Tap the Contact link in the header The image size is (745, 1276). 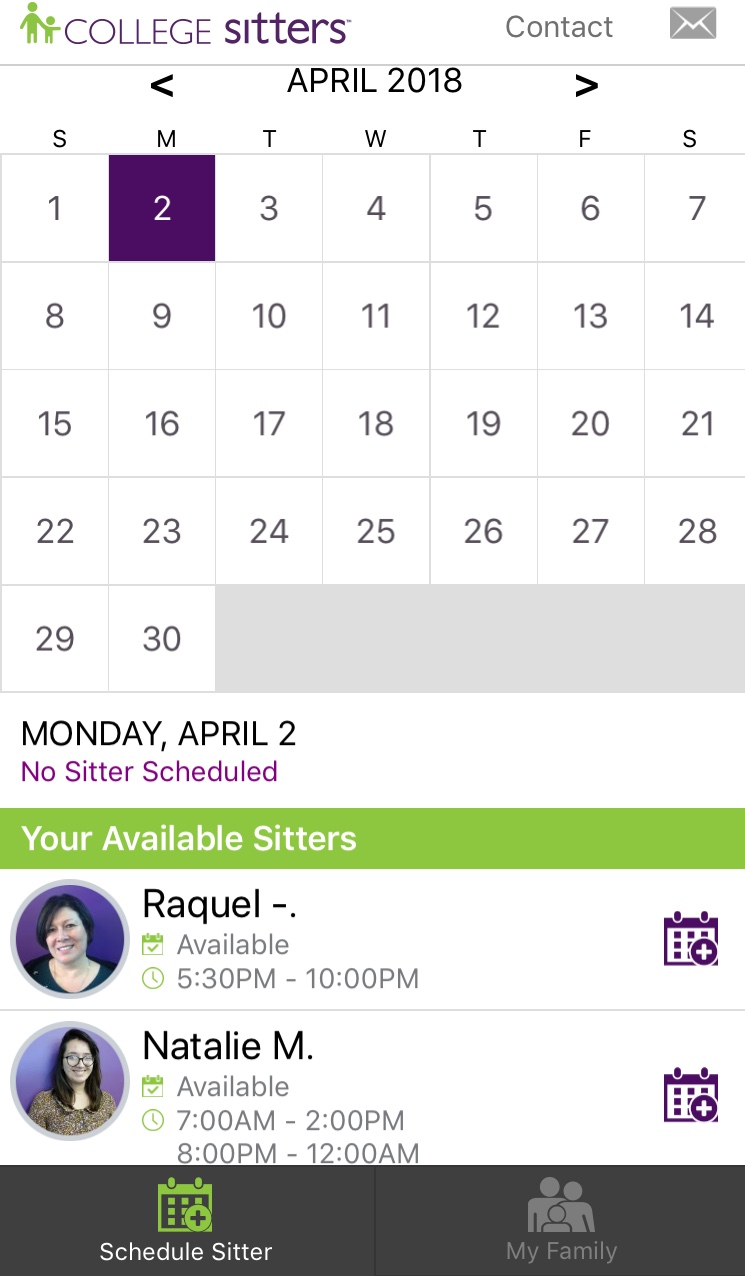pos(559,27)
